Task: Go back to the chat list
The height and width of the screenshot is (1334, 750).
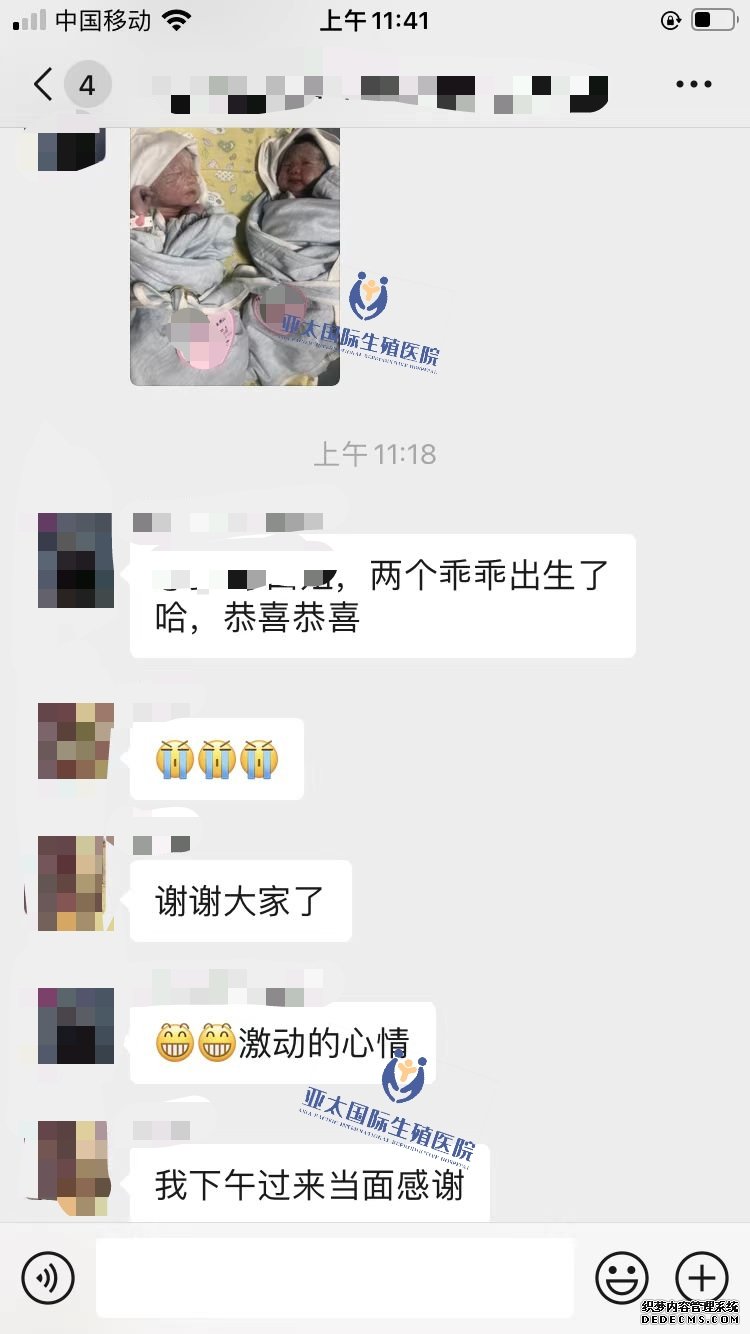Action: tap(43, 85)
